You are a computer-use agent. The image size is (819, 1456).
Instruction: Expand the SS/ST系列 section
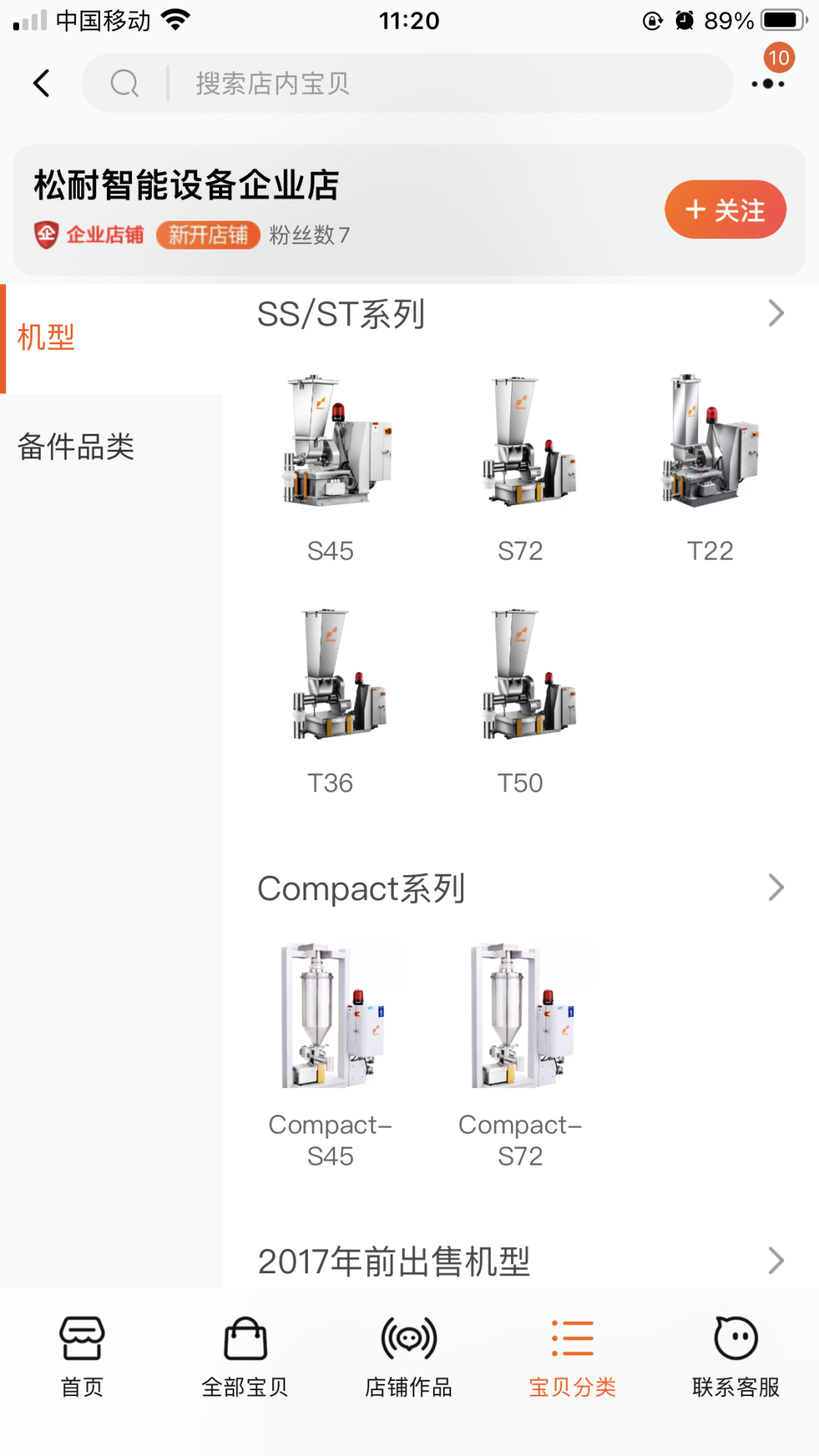click(x=775, y=313)
